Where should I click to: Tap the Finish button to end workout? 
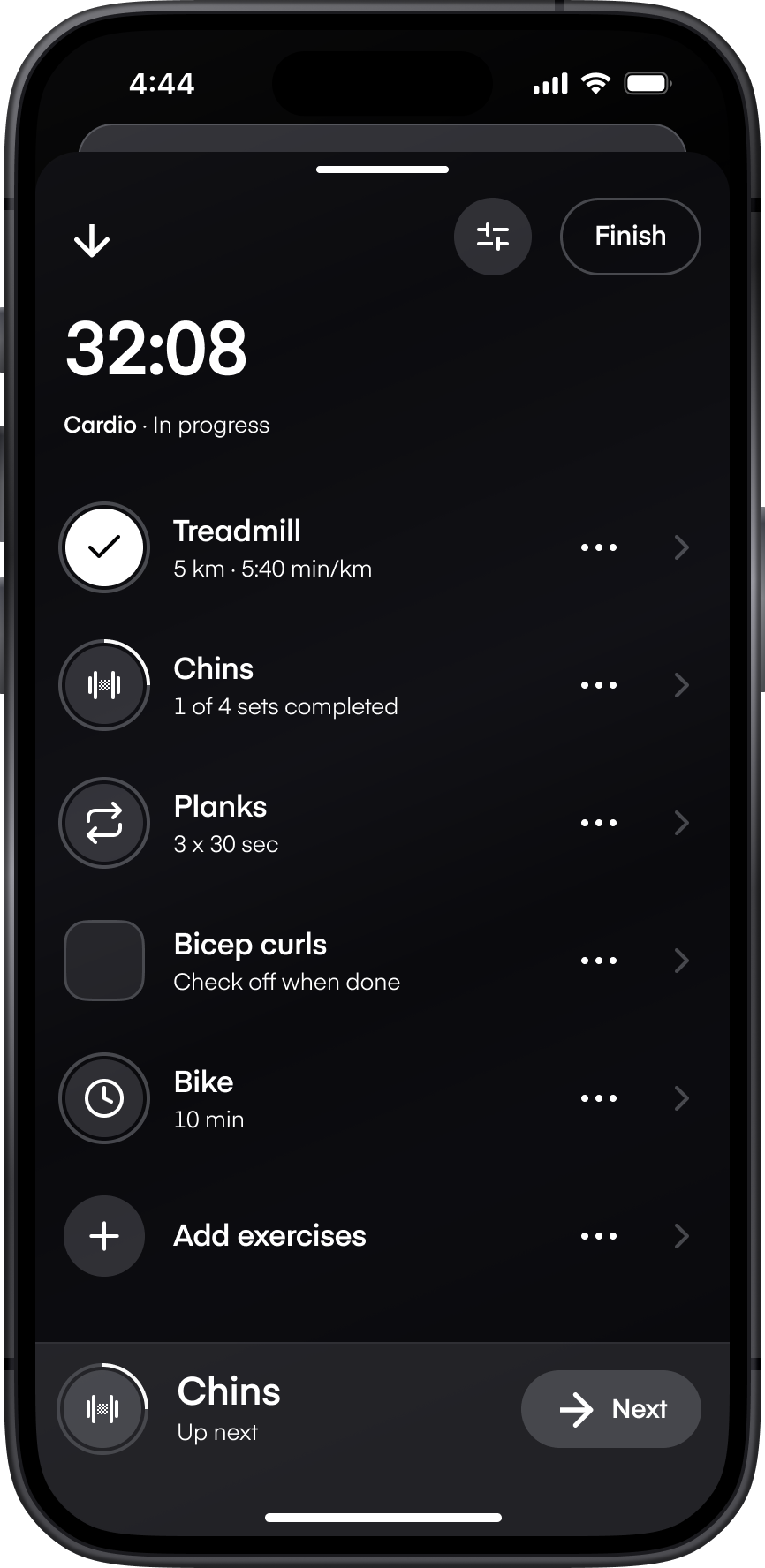coord(630,237)
